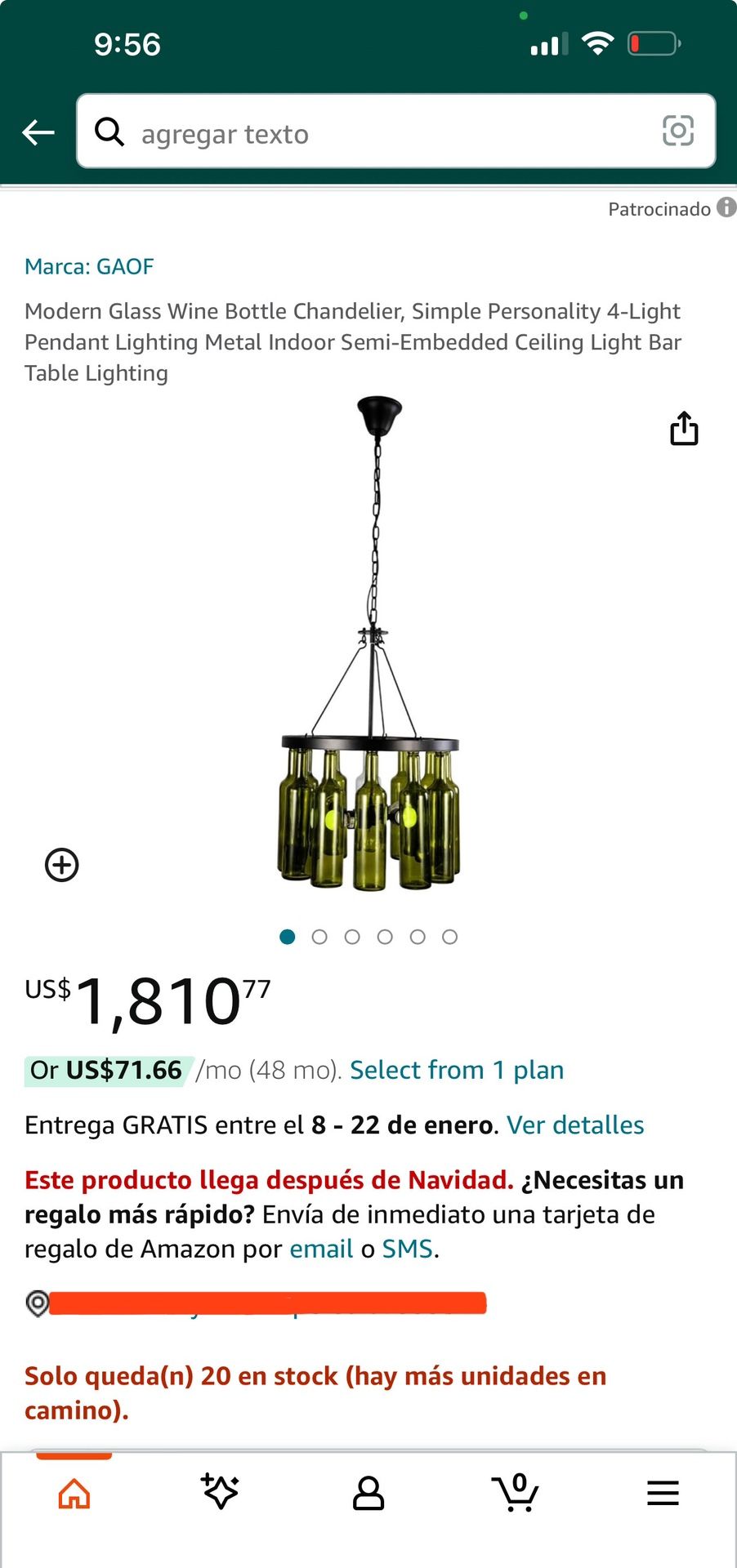737x1568 pixels.
Task: Share this chandelier product
Action: (684, 429)
